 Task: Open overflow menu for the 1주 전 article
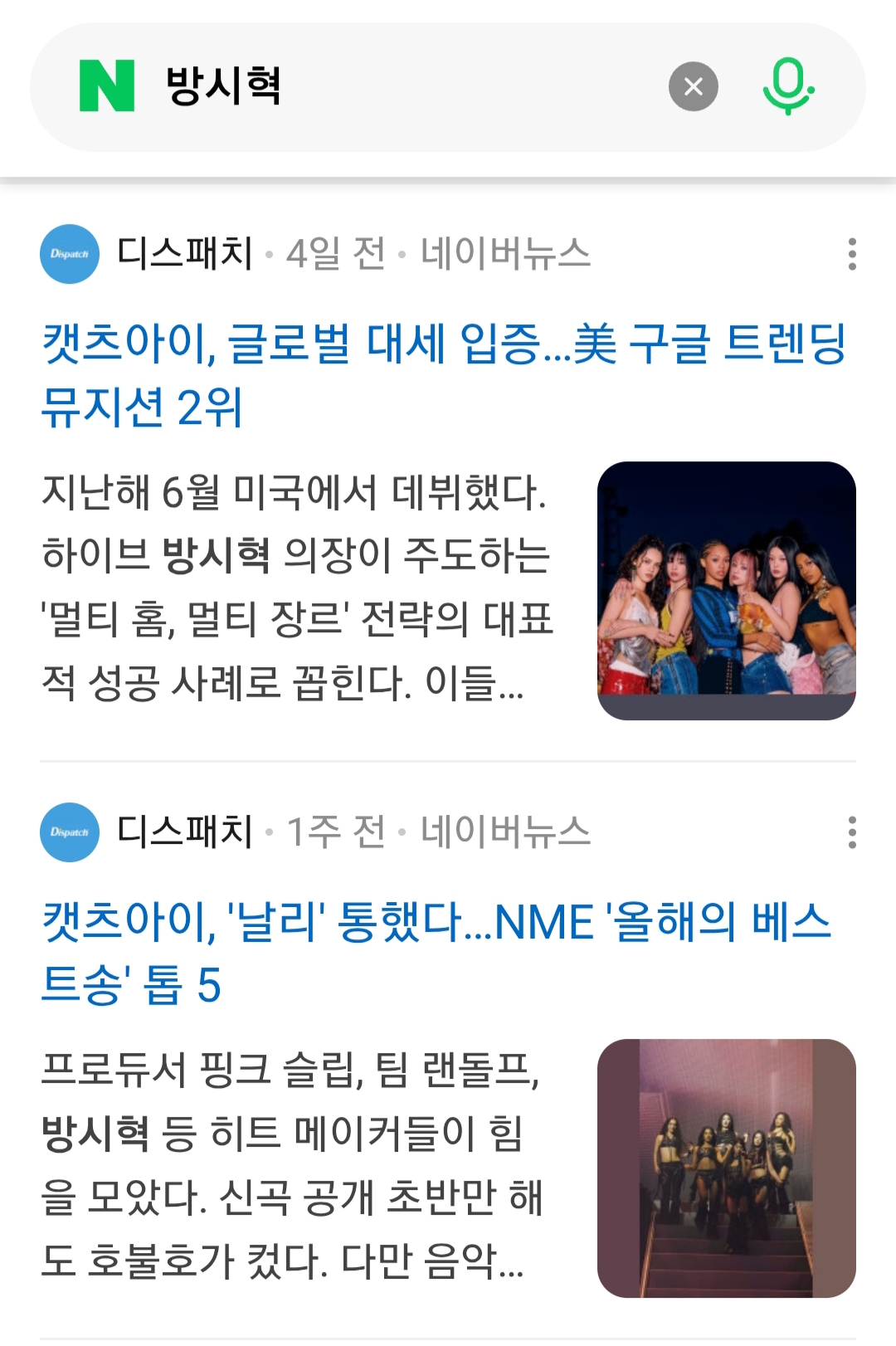click(851, 831)
